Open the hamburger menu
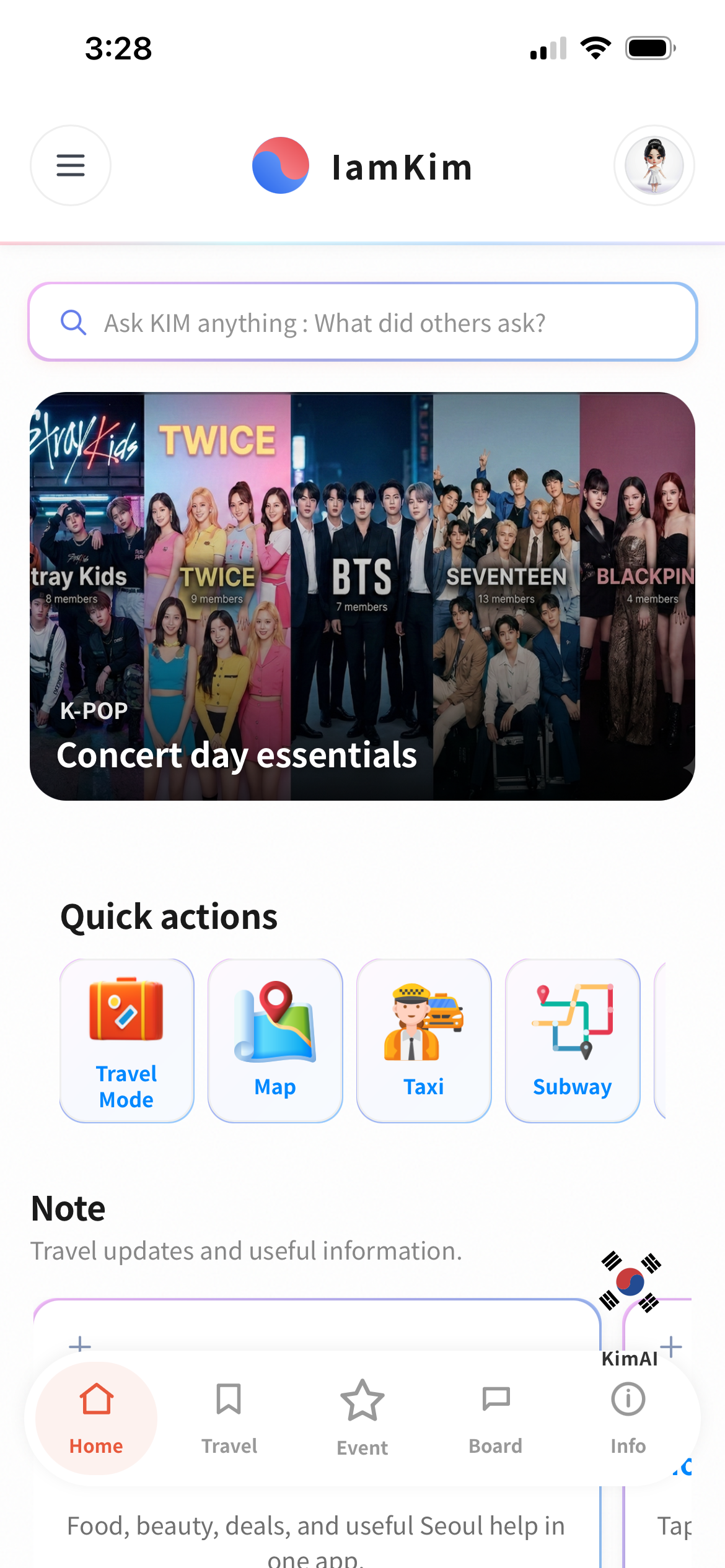 click(x=71, y=165)
